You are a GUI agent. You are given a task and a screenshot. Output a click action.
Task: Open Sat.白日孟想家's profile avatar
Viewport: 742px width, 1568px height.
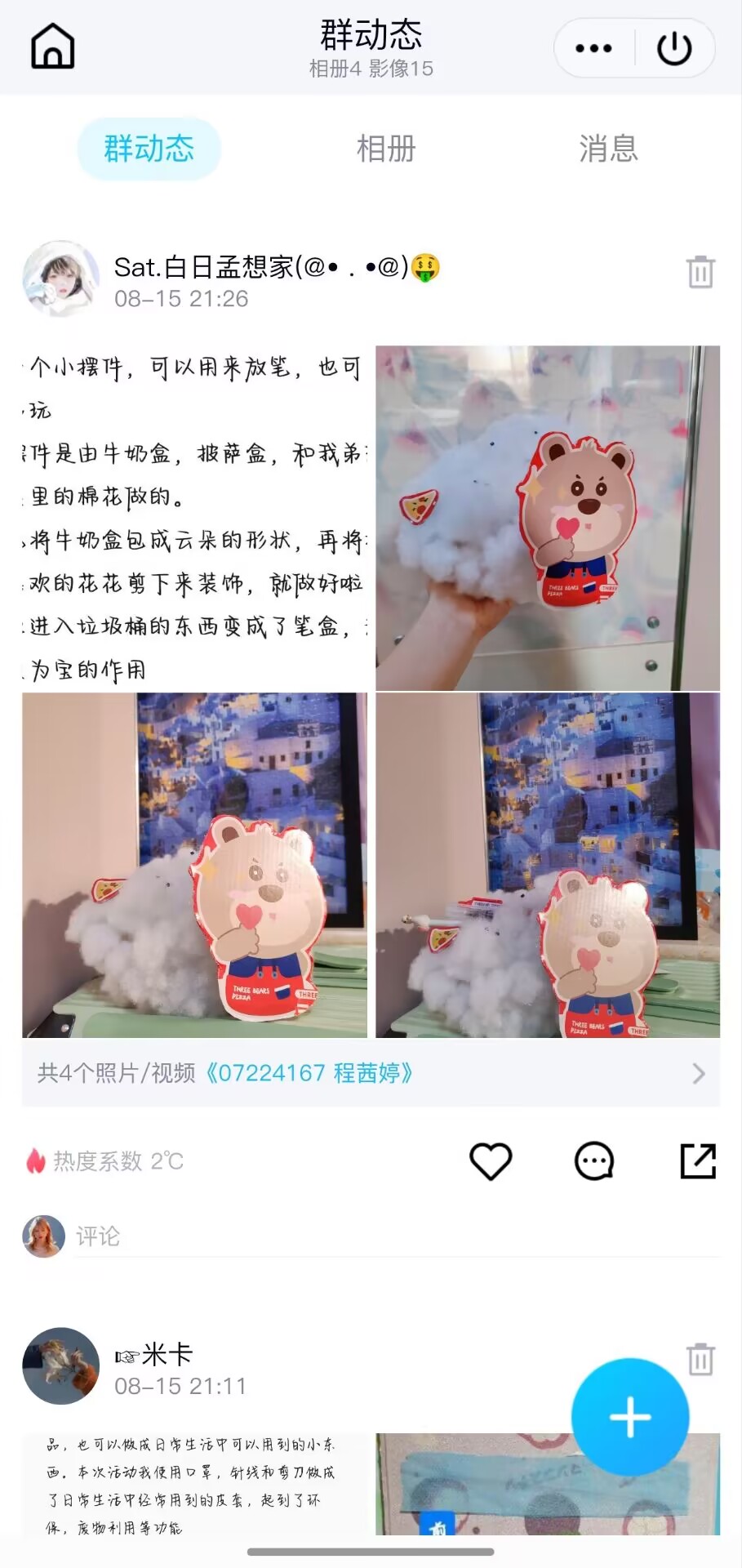[x=60, y=278]
